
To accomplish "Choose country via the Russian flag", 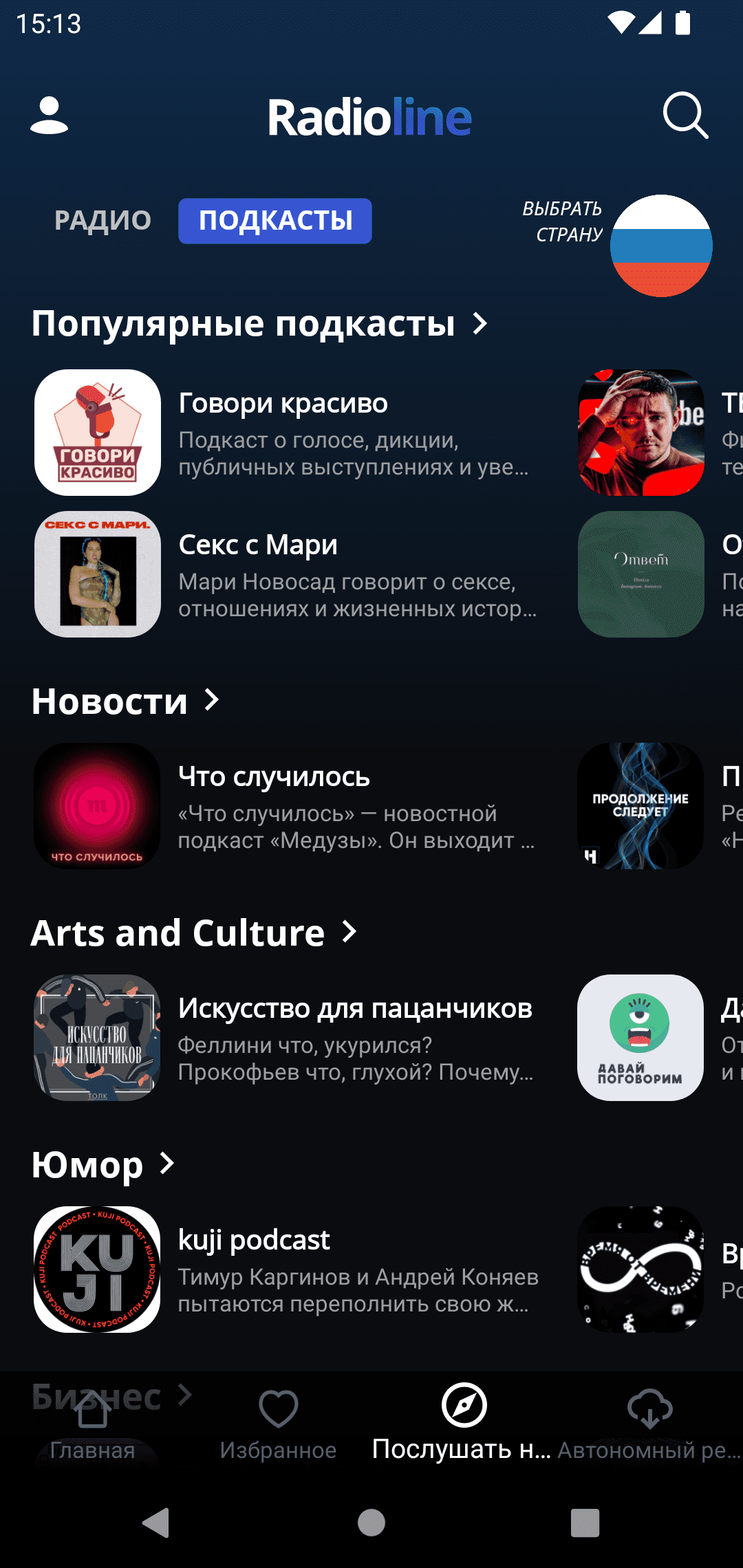I will coord(661,246).
